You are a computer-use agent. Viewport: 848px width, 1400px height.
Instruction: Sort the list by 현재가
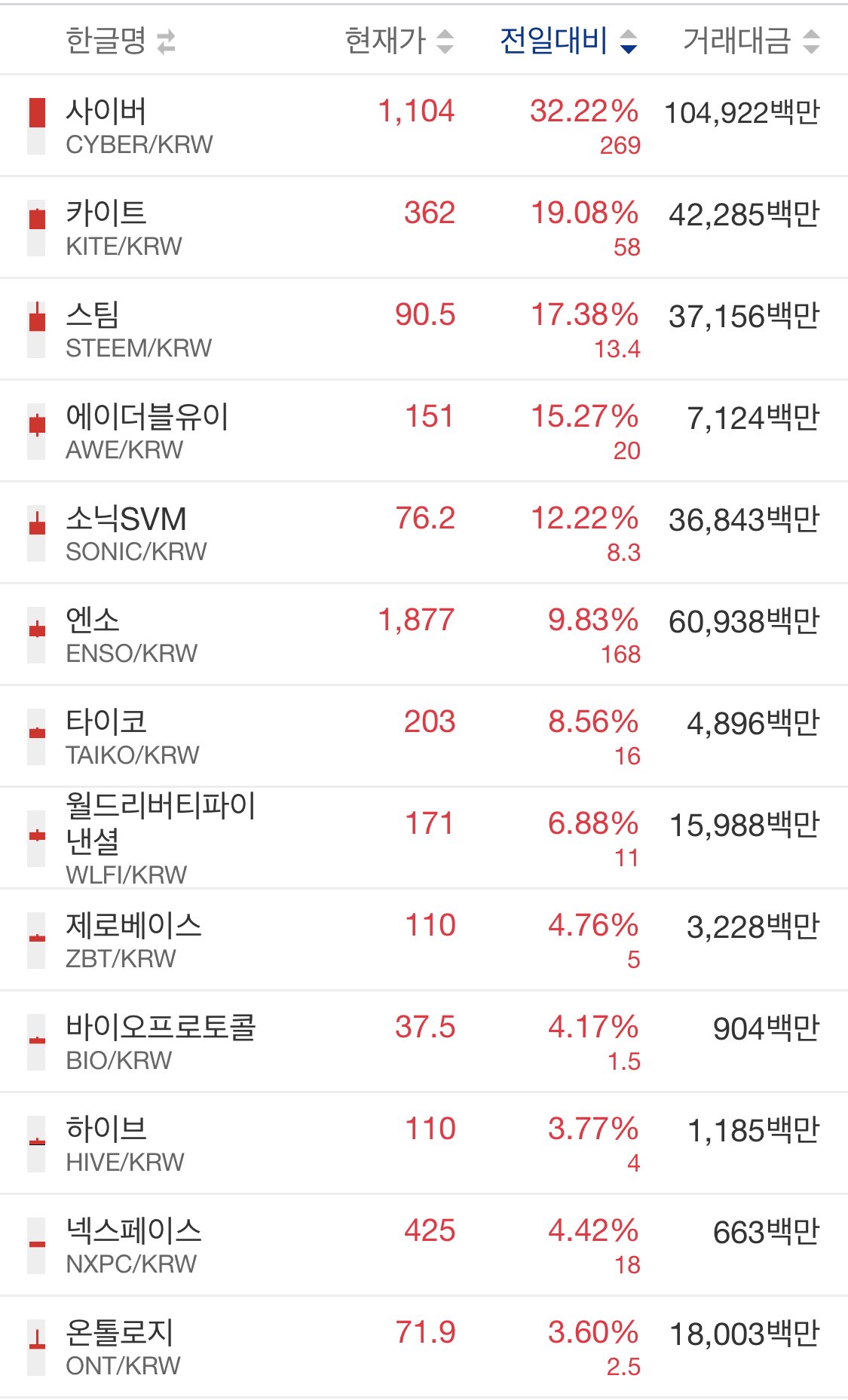pyautogui.click(x=399, y=41)
